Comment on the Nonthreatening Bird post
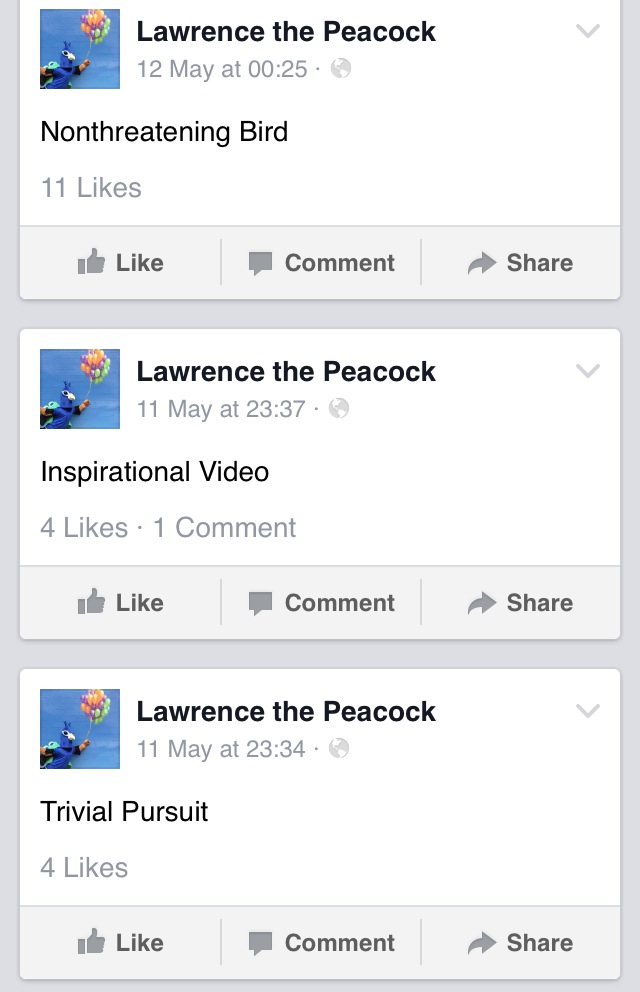 coord(321,263)
